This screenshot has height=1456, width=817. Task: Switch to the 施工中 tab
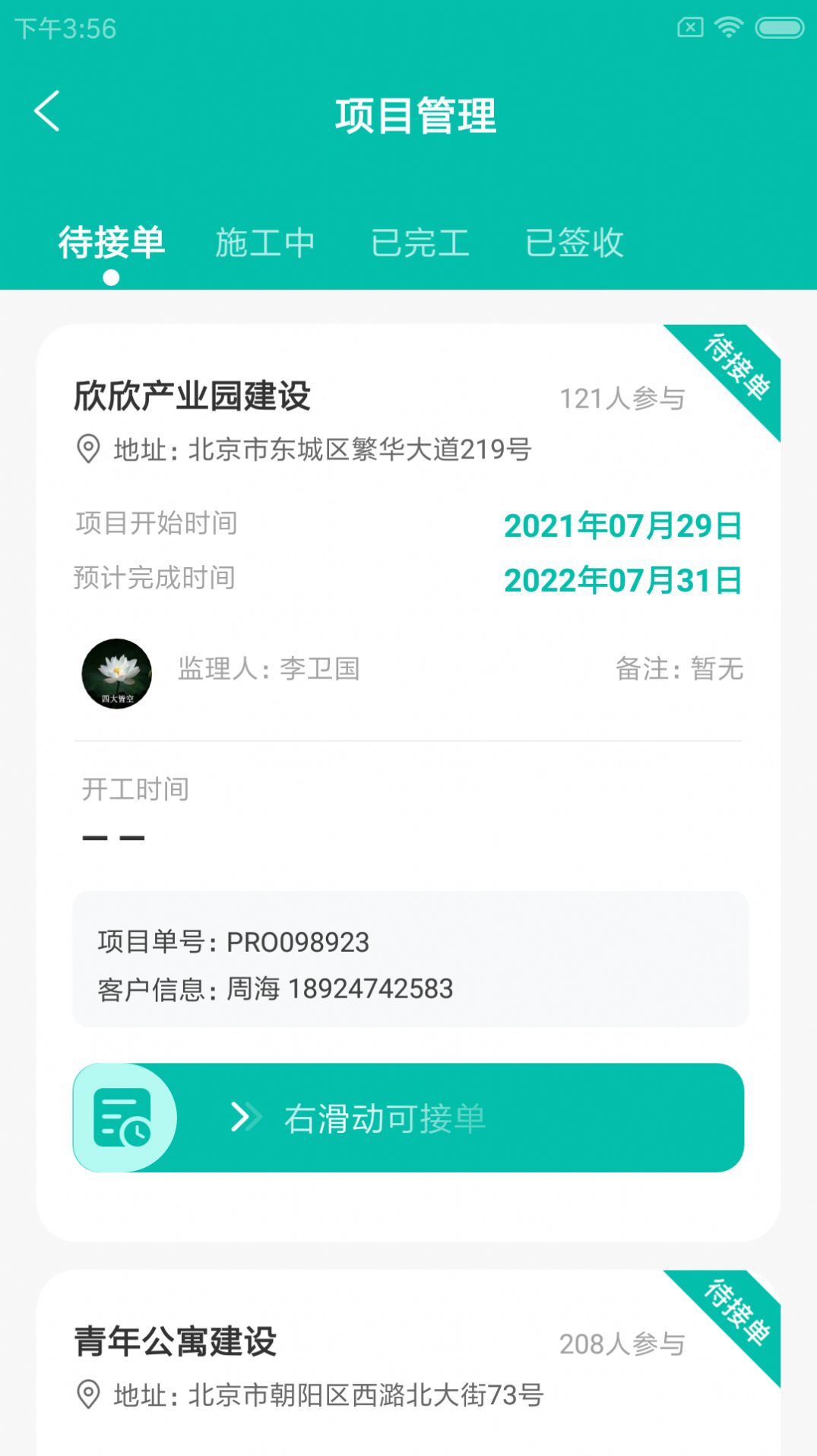(x=264, y=243)
